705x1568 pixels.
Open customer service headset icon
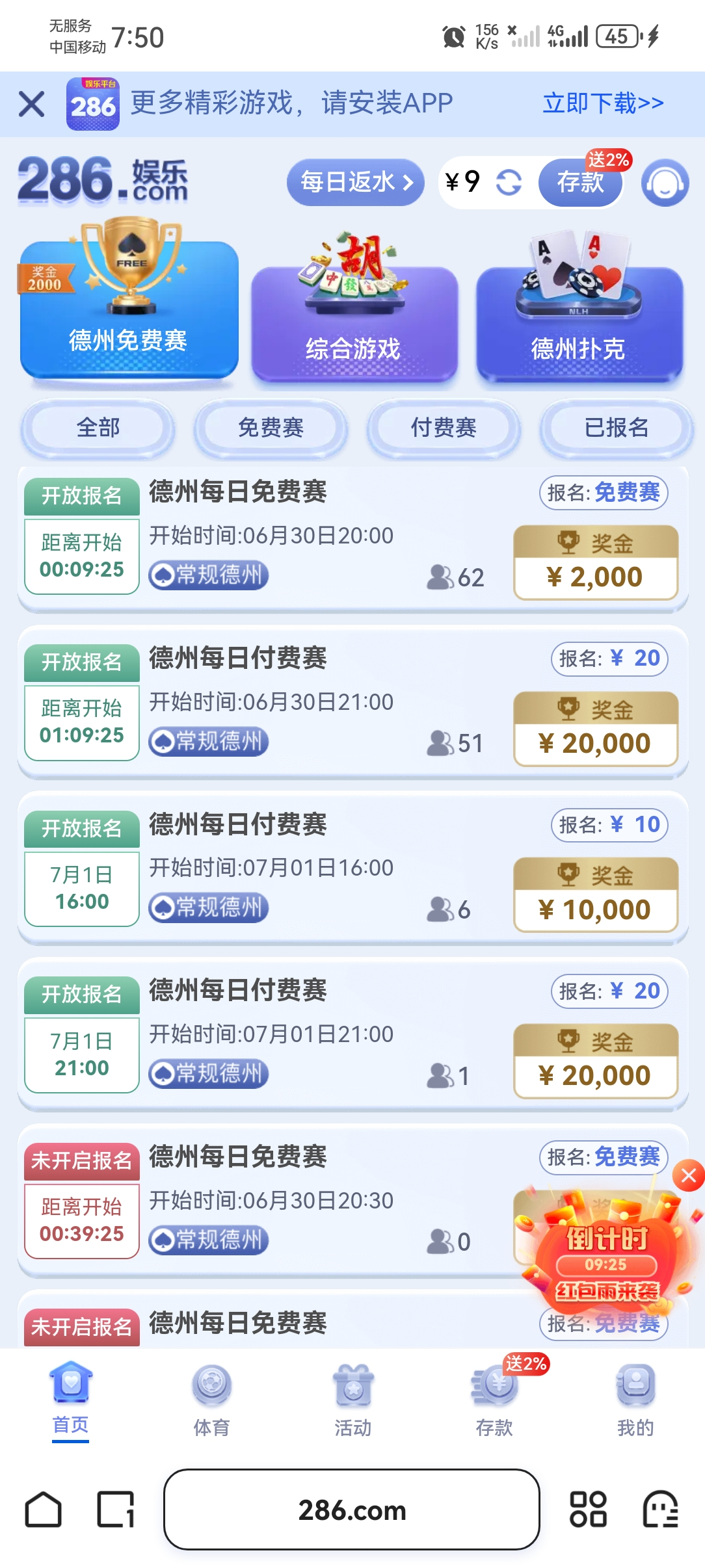(665, 183)
